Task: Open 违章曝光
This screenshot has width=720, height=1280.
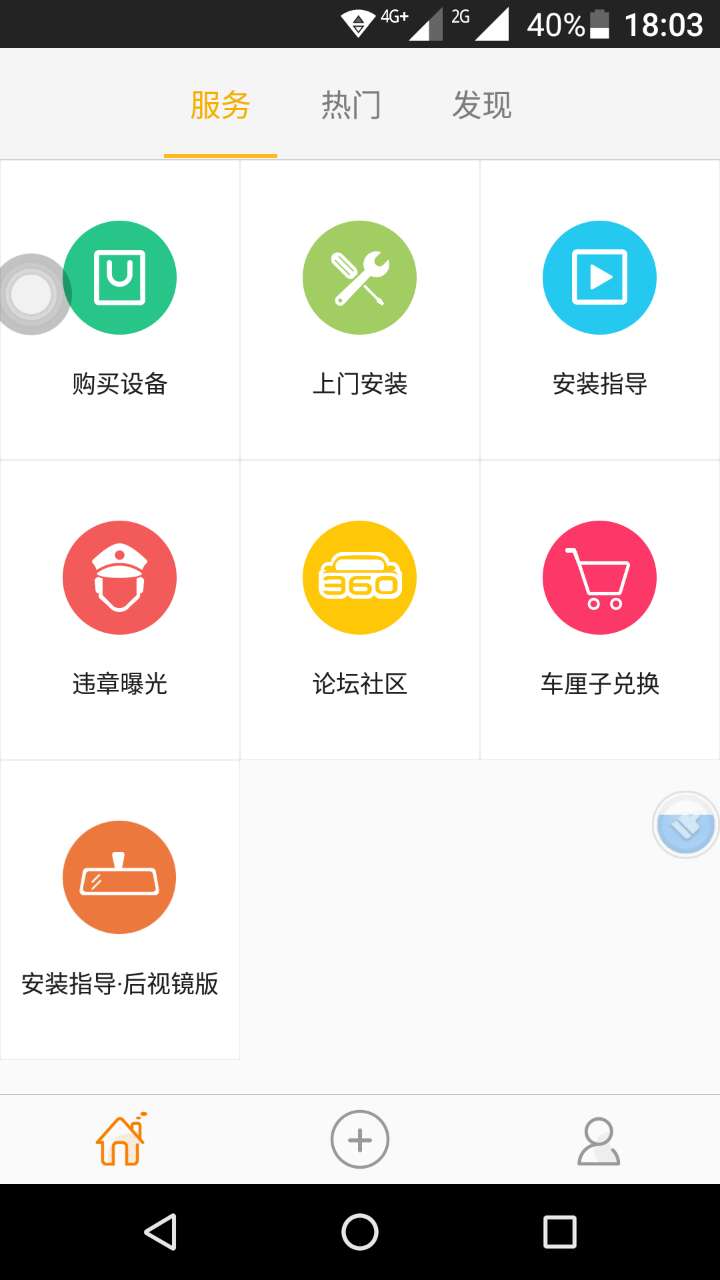Action: [120, 610]
